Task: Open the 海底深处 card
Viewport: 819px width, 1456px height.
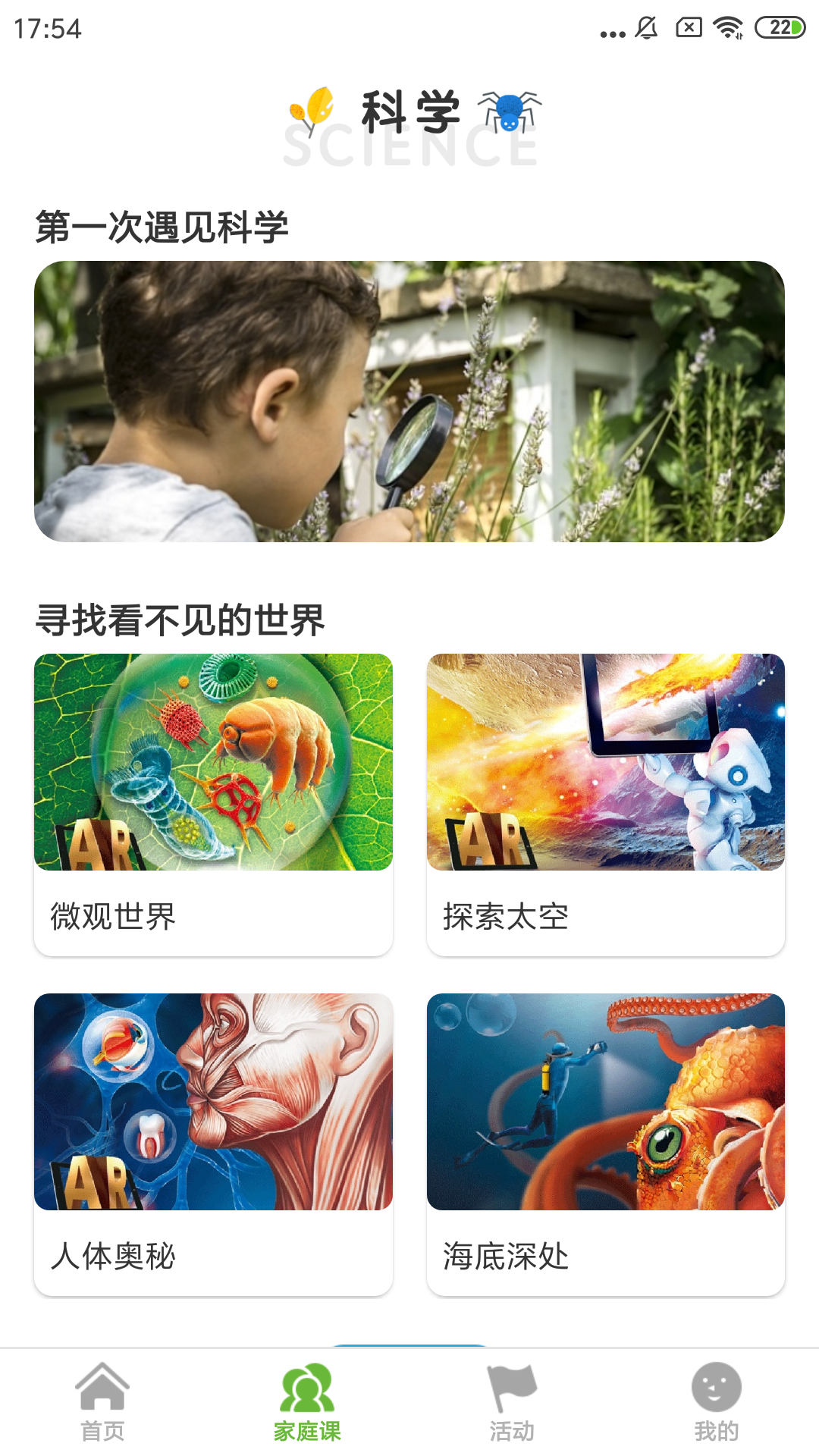Action: (605, 1144)
